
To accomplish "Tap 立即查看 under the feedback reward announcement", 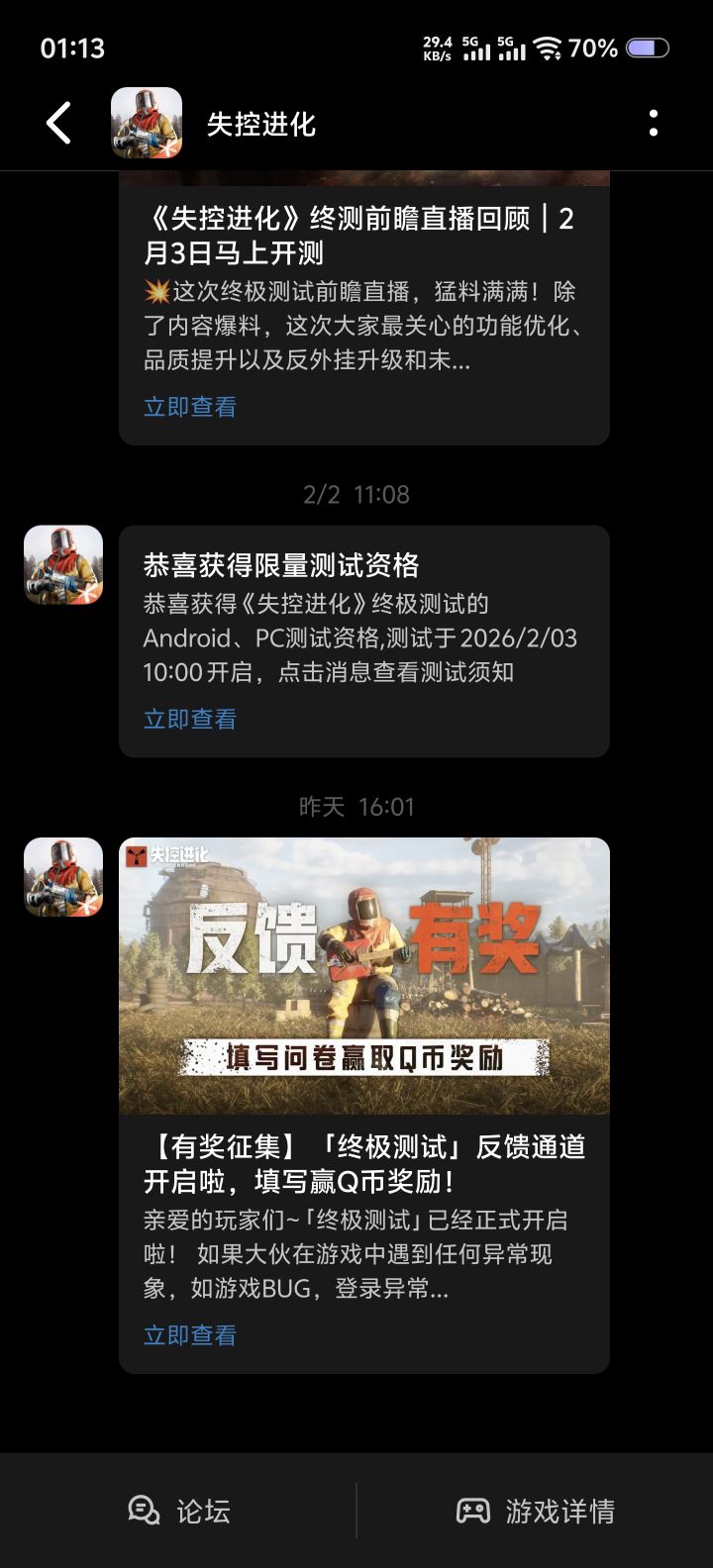I will pyautogui.click(x=188, y=1334).
